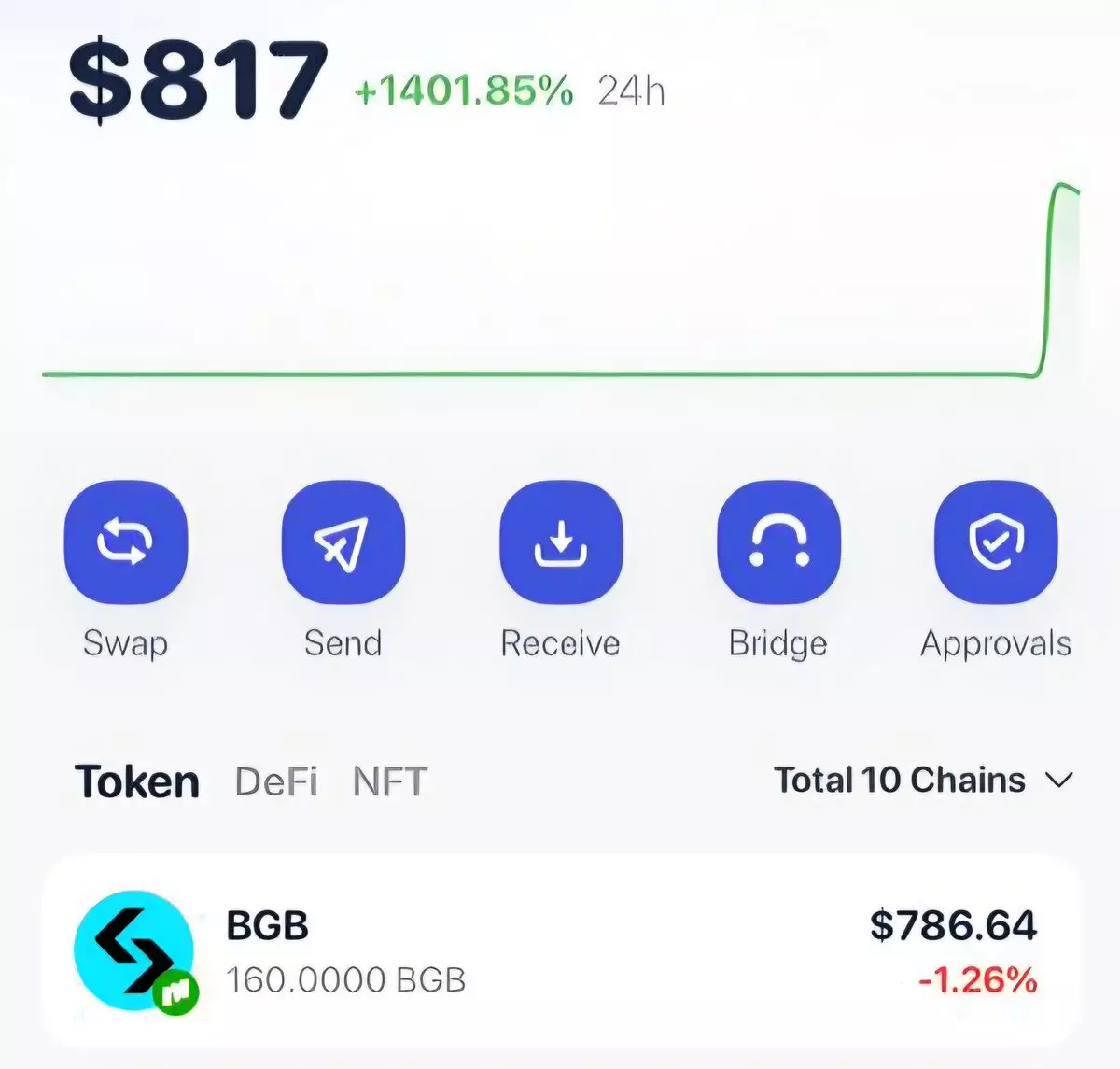Tap the Swap button

[x=125, y=542]
